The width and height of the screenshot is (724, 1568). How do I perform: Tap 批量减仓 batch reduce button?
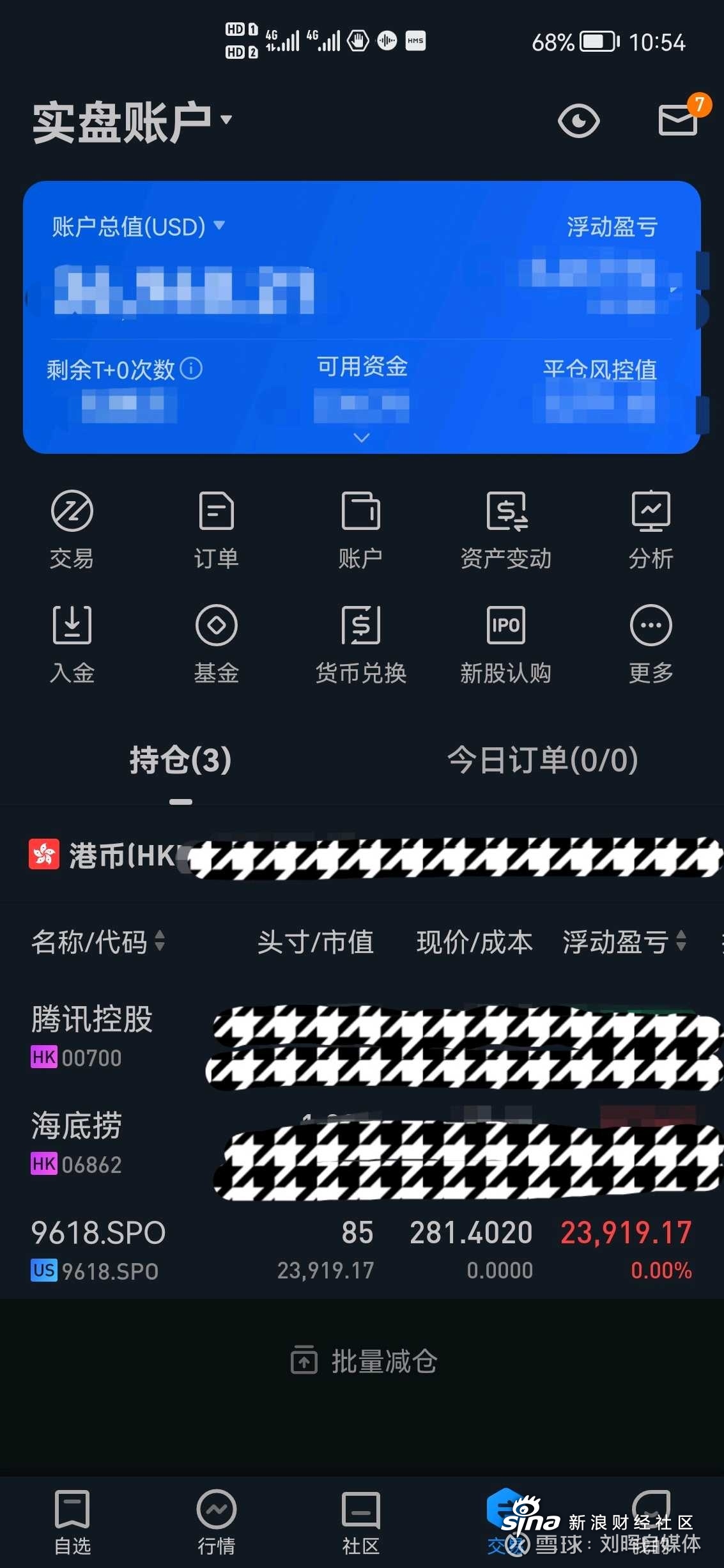point(364,1361)
